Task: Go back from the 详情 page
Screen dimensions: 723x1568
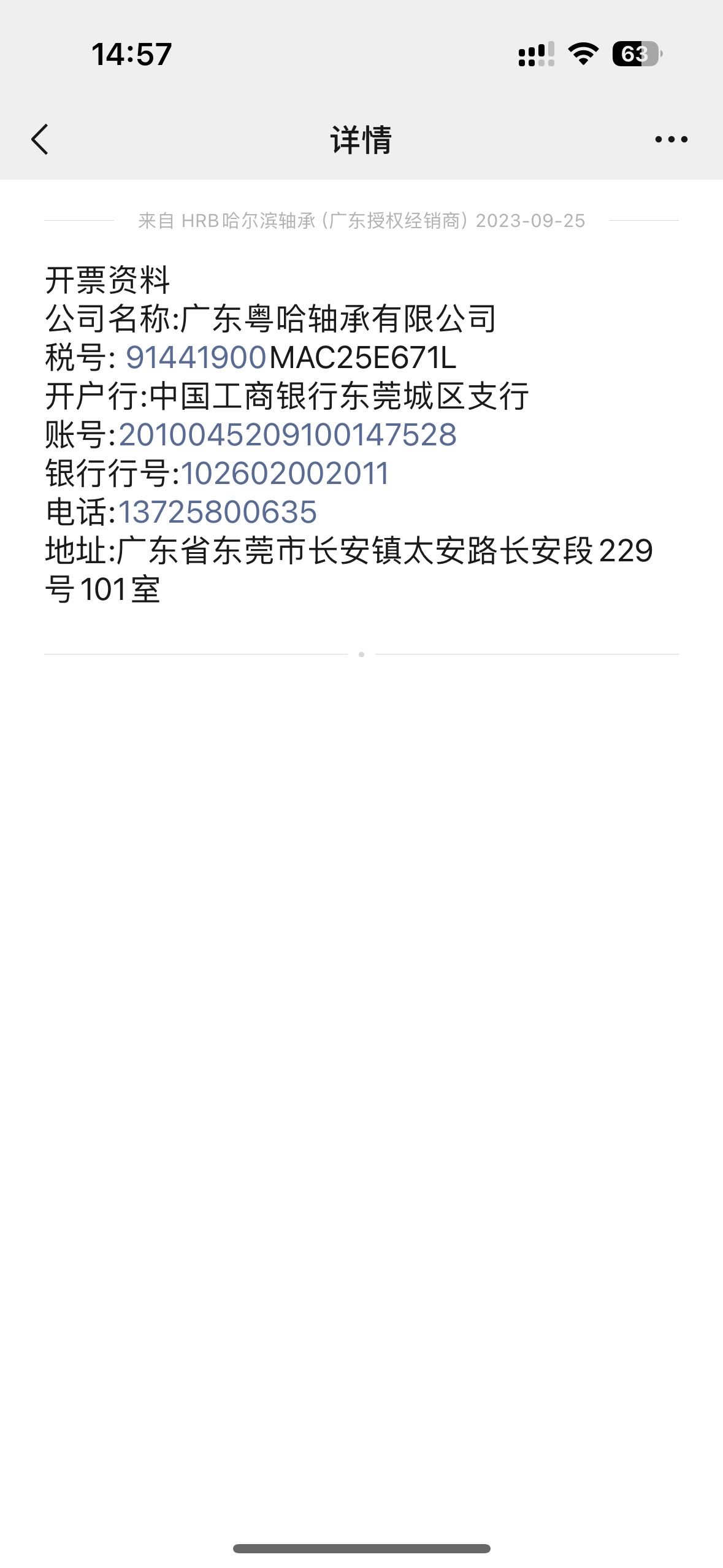Action: [x=40, y=139]
